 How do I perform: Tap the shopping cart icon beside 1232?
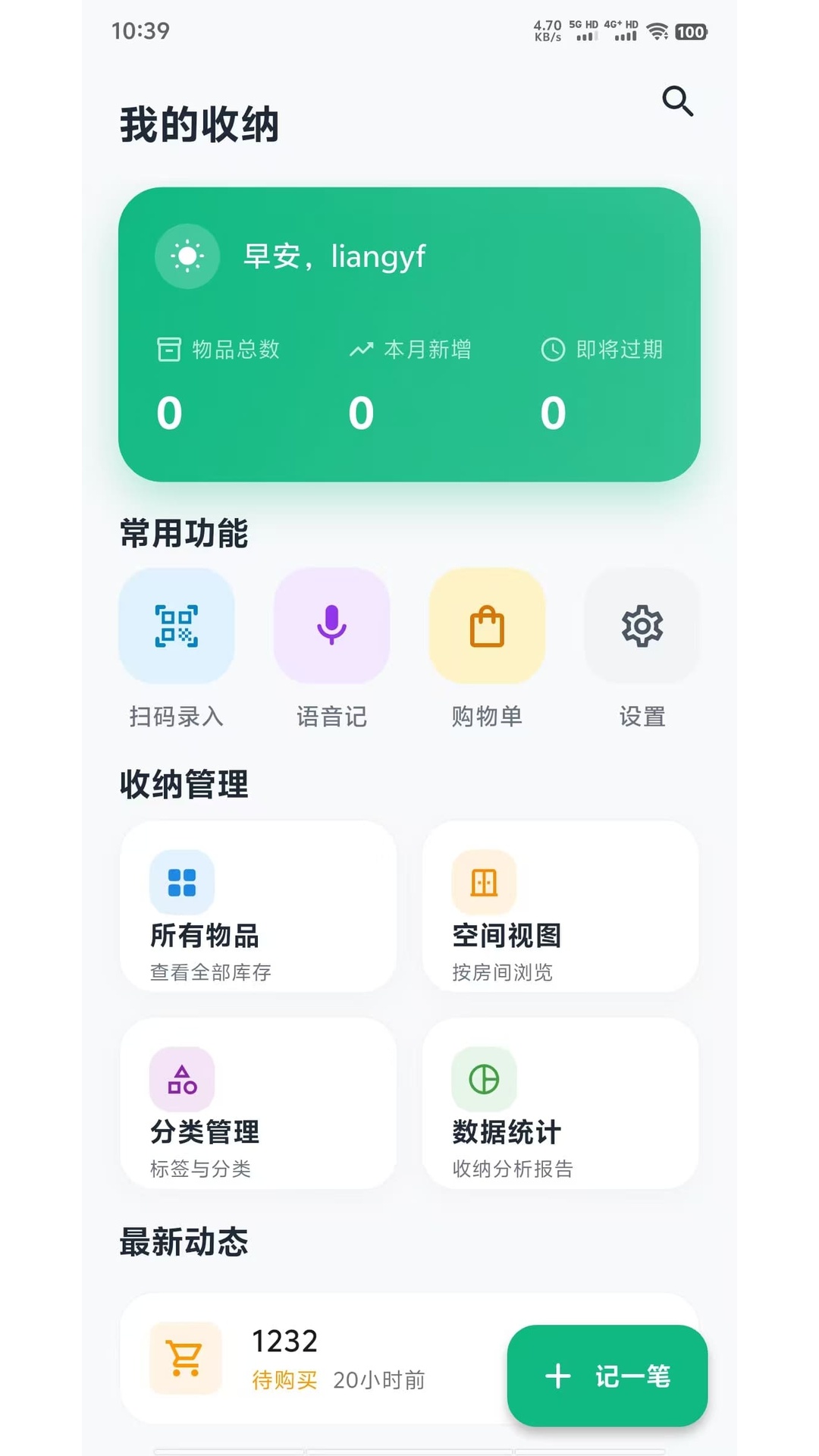pos(184,1357)
